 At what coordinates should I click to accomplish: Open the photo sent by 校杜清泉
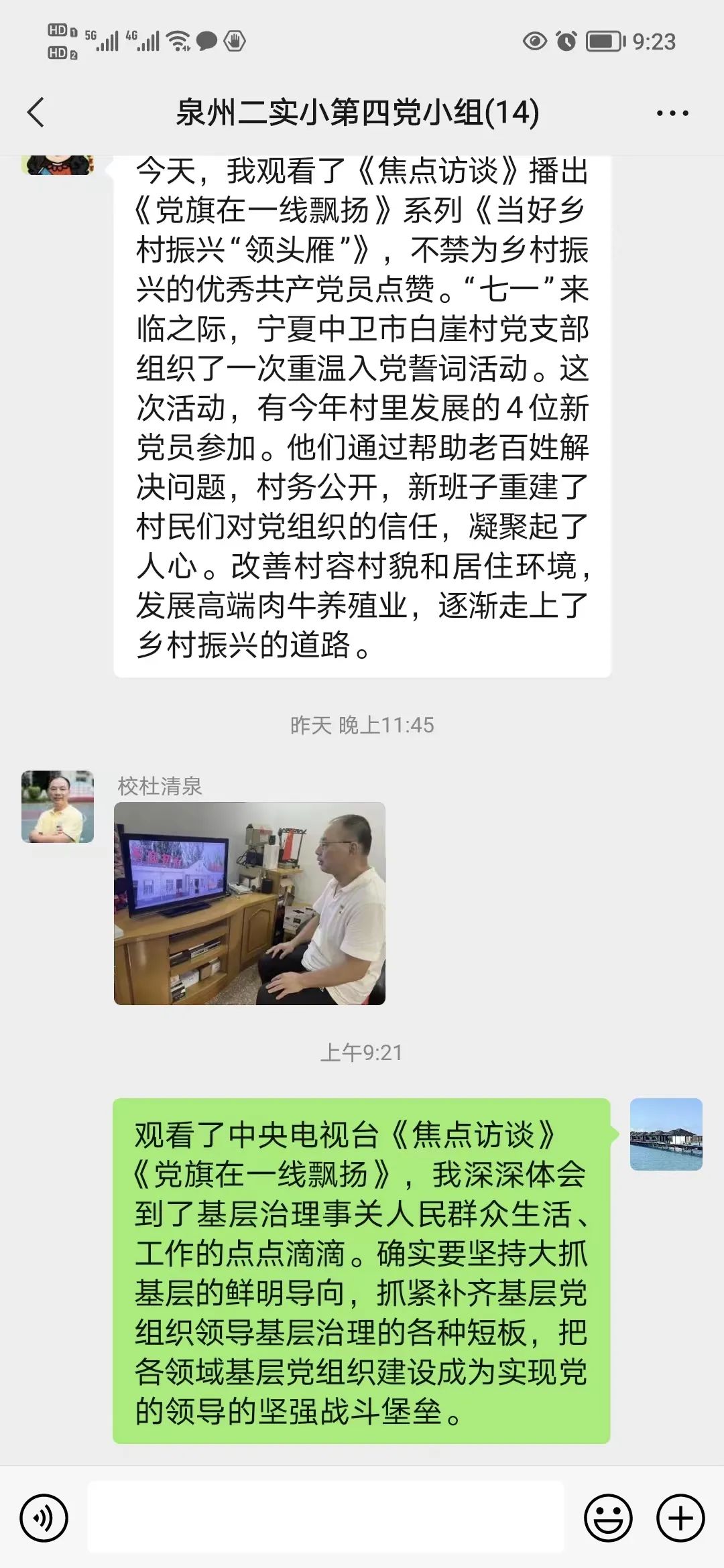(x=249, y=903)
